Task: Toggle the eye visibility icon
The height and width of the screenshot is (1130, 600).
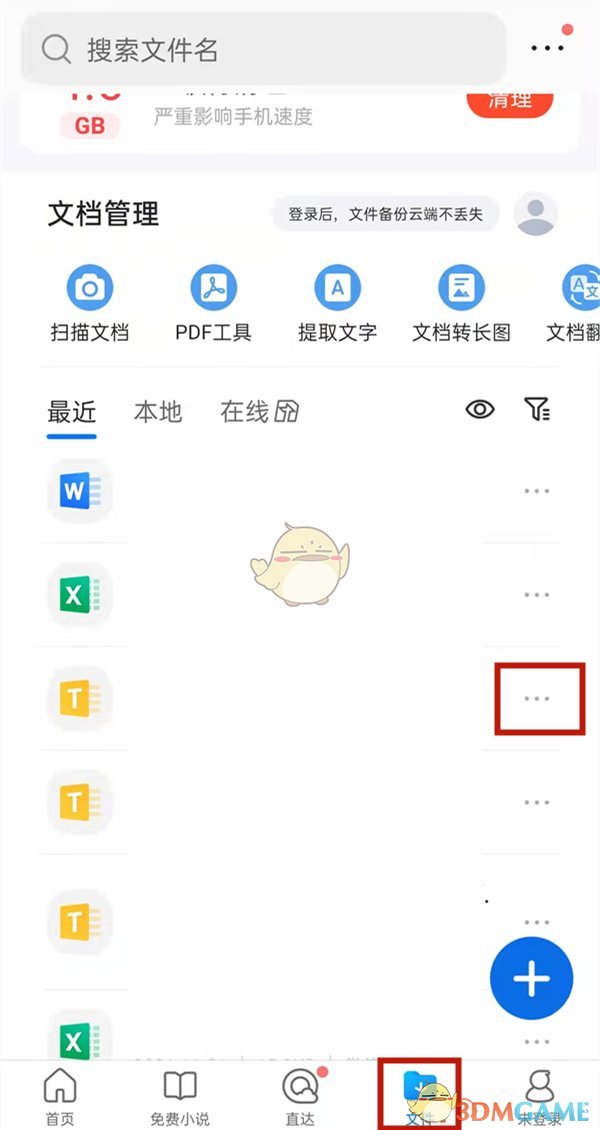Action: (x=480, y=409)
